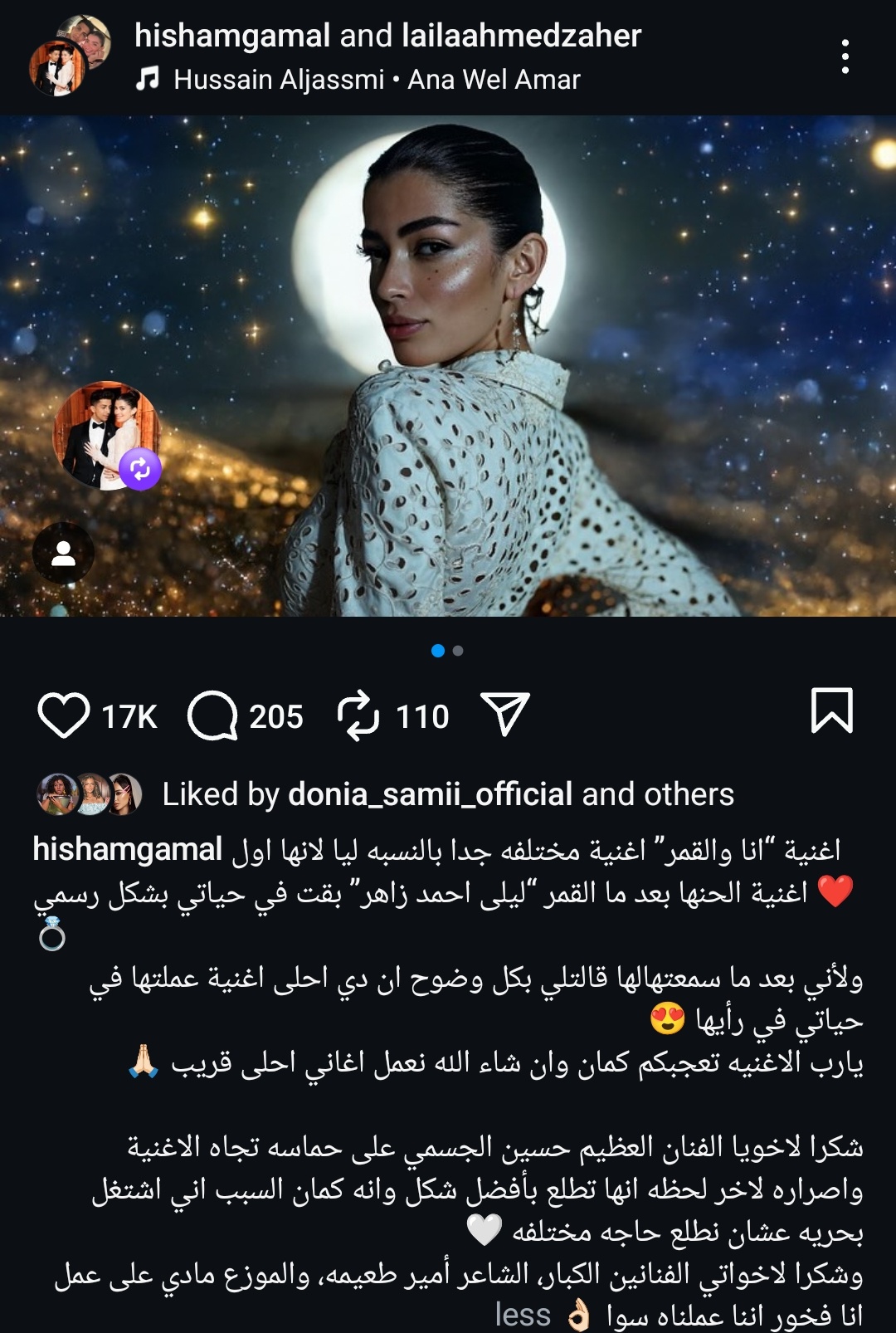
Task: Save this post with the bookmark icon
Action: pos(831,711)
